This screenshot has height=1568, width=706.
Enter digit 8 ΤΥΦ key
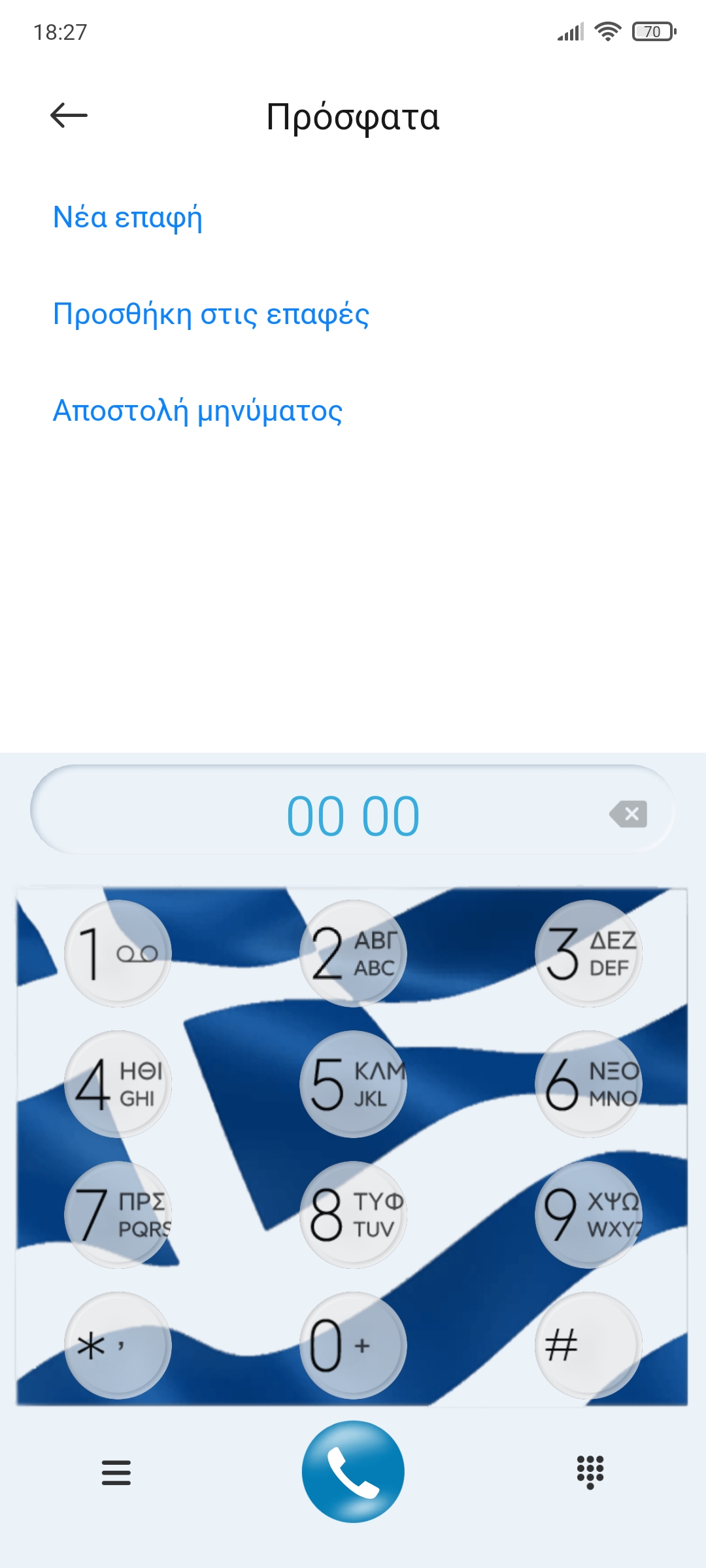[353, 1215]
